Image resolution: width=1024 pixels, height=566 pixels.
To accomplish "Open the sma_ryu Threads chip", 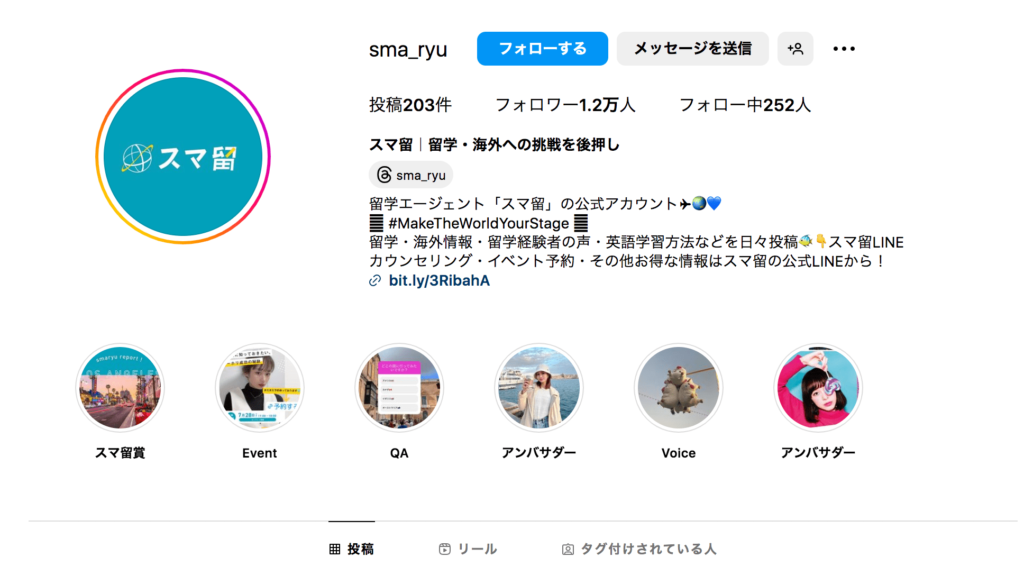I will pos(411,175).
